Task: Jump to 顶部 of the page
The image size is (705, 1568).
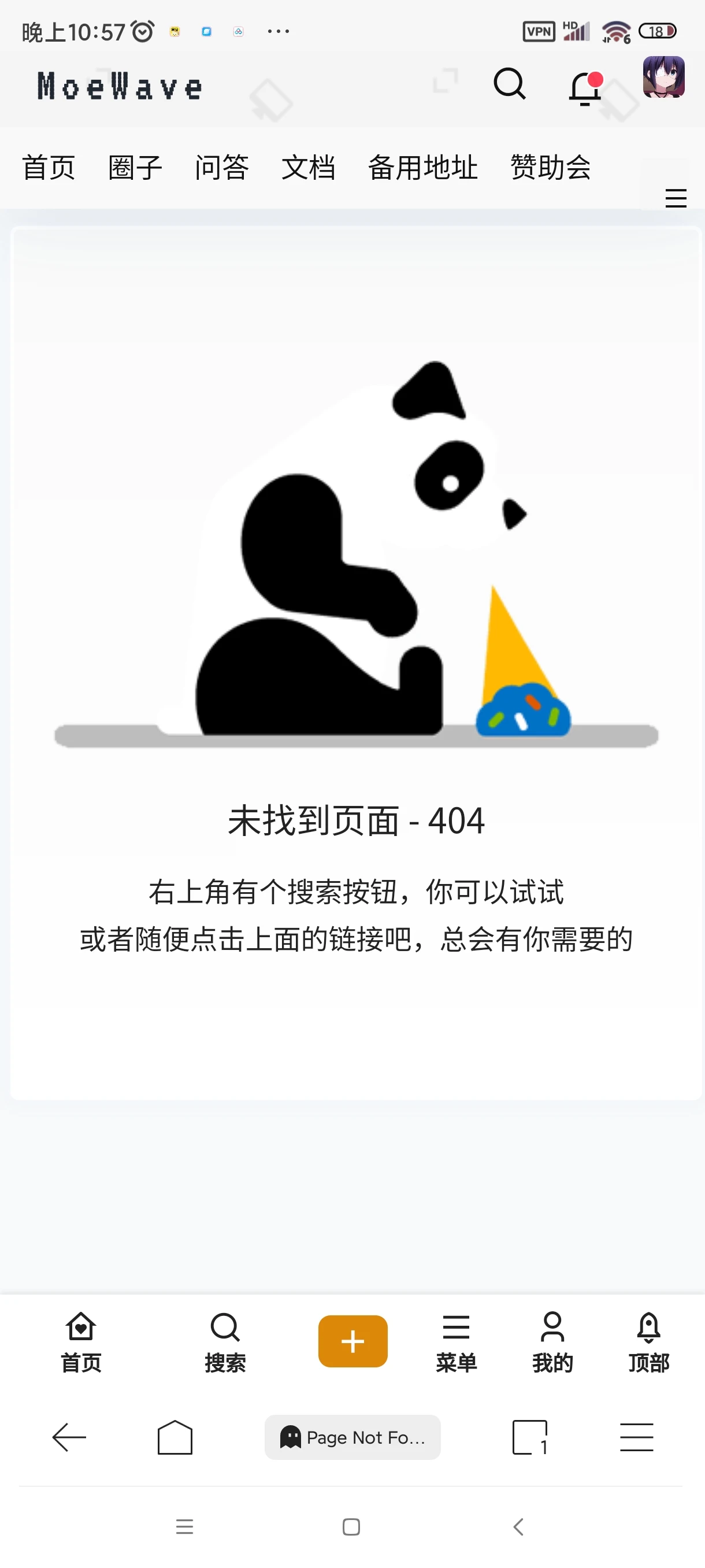Action: click(x=648, y=1341)
